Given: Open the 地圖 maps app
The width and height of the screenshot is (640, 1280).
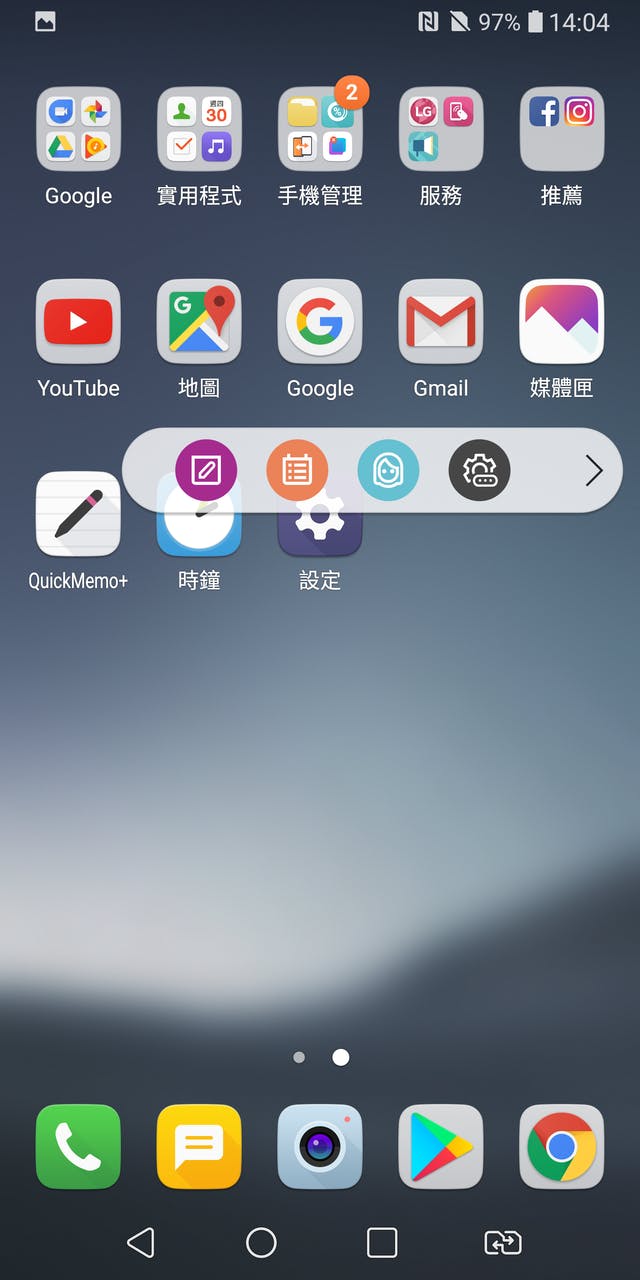Looking at the screenshot, I should click(199, 322).
